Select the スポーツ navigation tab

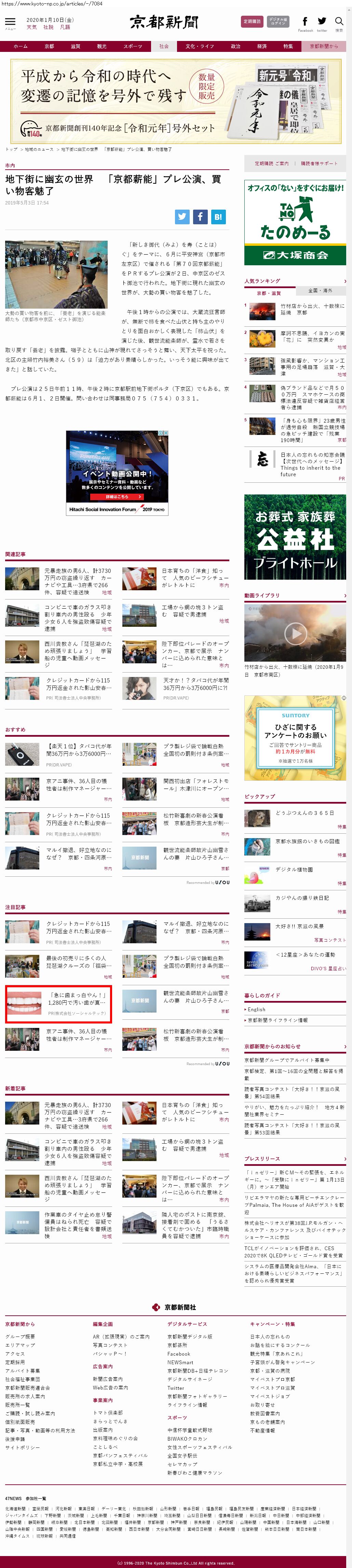(x=132, y=46)
